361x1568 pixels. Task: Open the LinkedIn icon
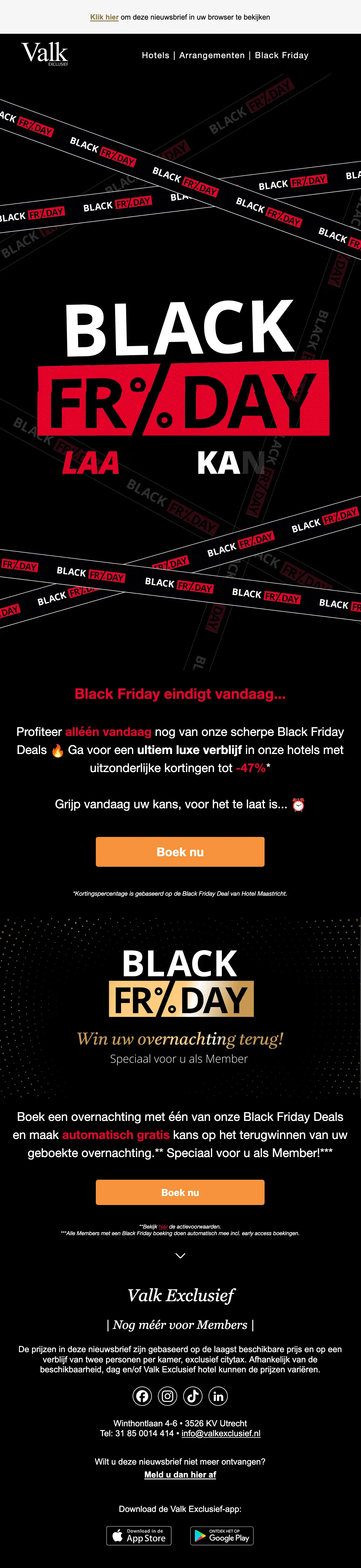pos(218,1396)
